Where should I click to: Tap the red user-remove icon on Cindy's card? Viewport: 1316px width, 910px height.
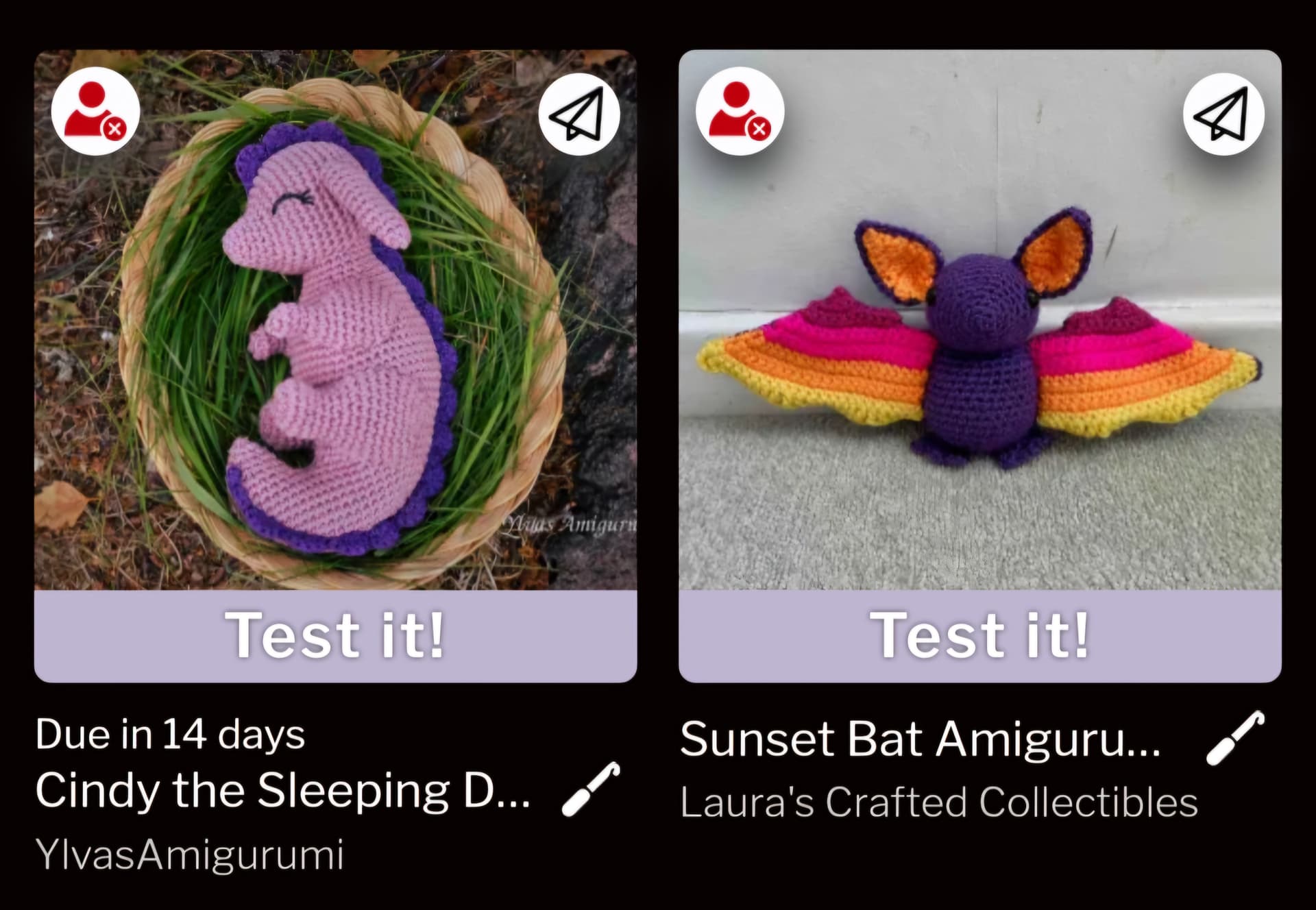[x=95, y=112]
